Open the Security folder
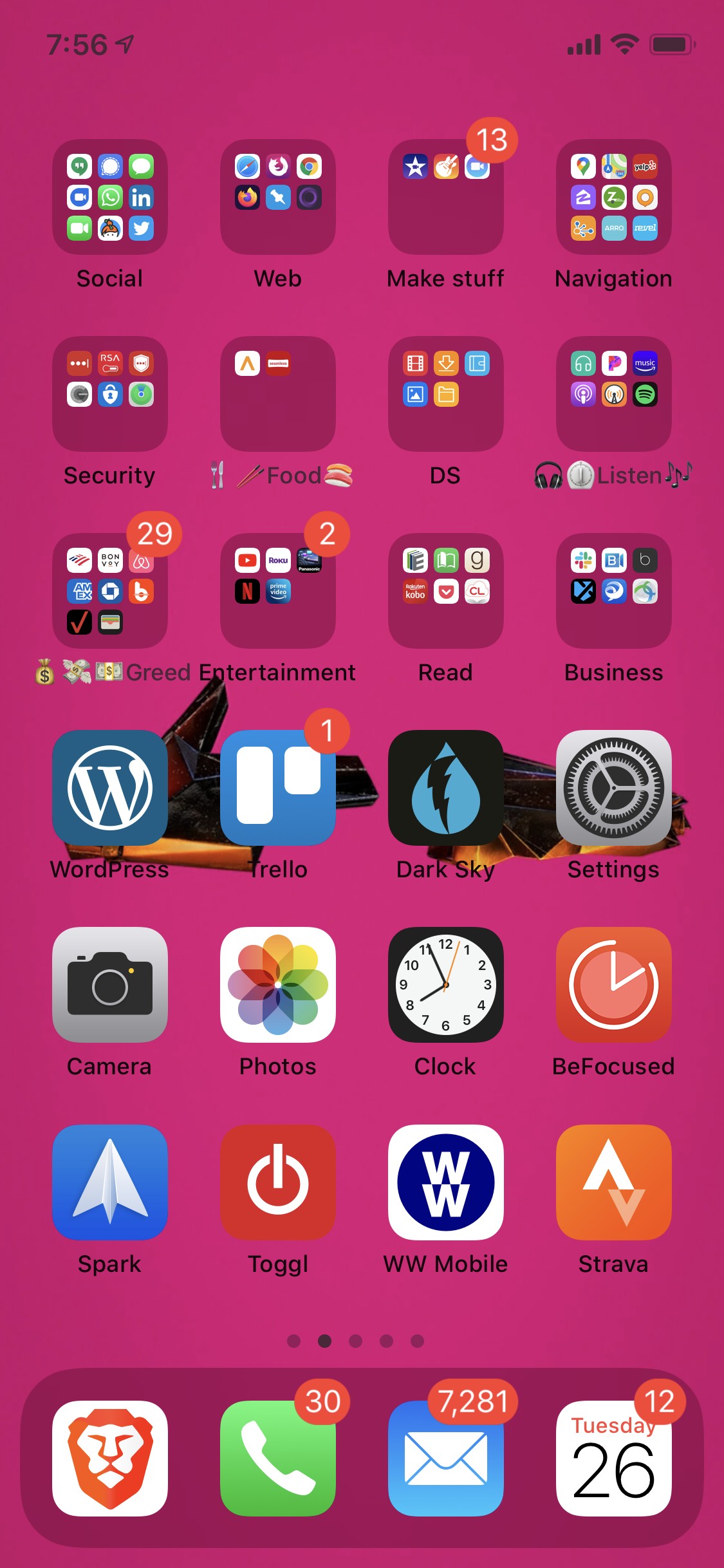Viewport: 724px width, 1568px height. 110,394
